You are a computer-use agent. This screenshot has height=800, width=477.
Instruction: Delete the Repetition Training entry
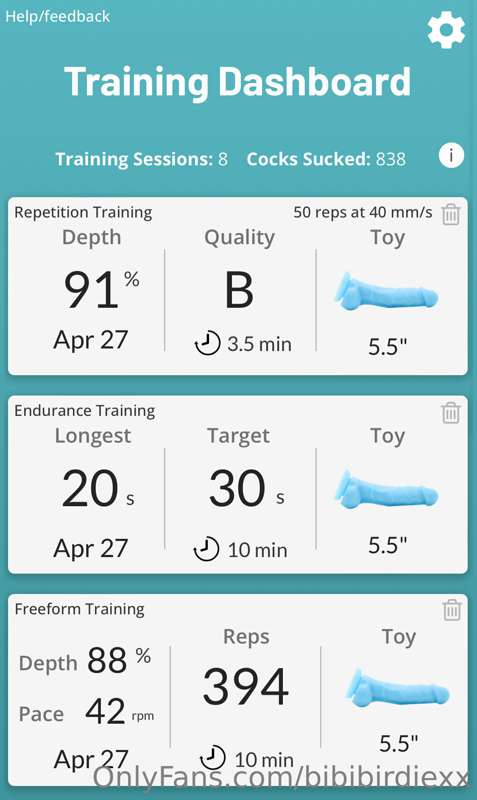(x=451, y=214)
